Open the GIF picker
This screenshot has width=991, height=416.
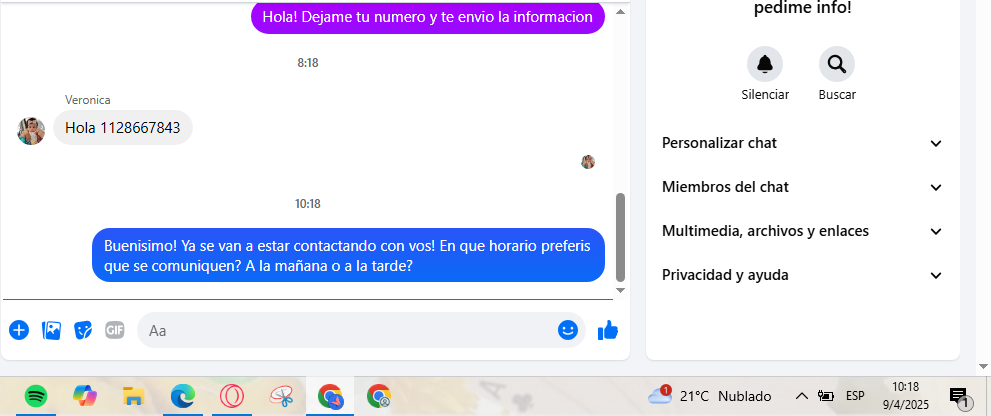pos(115,330)
